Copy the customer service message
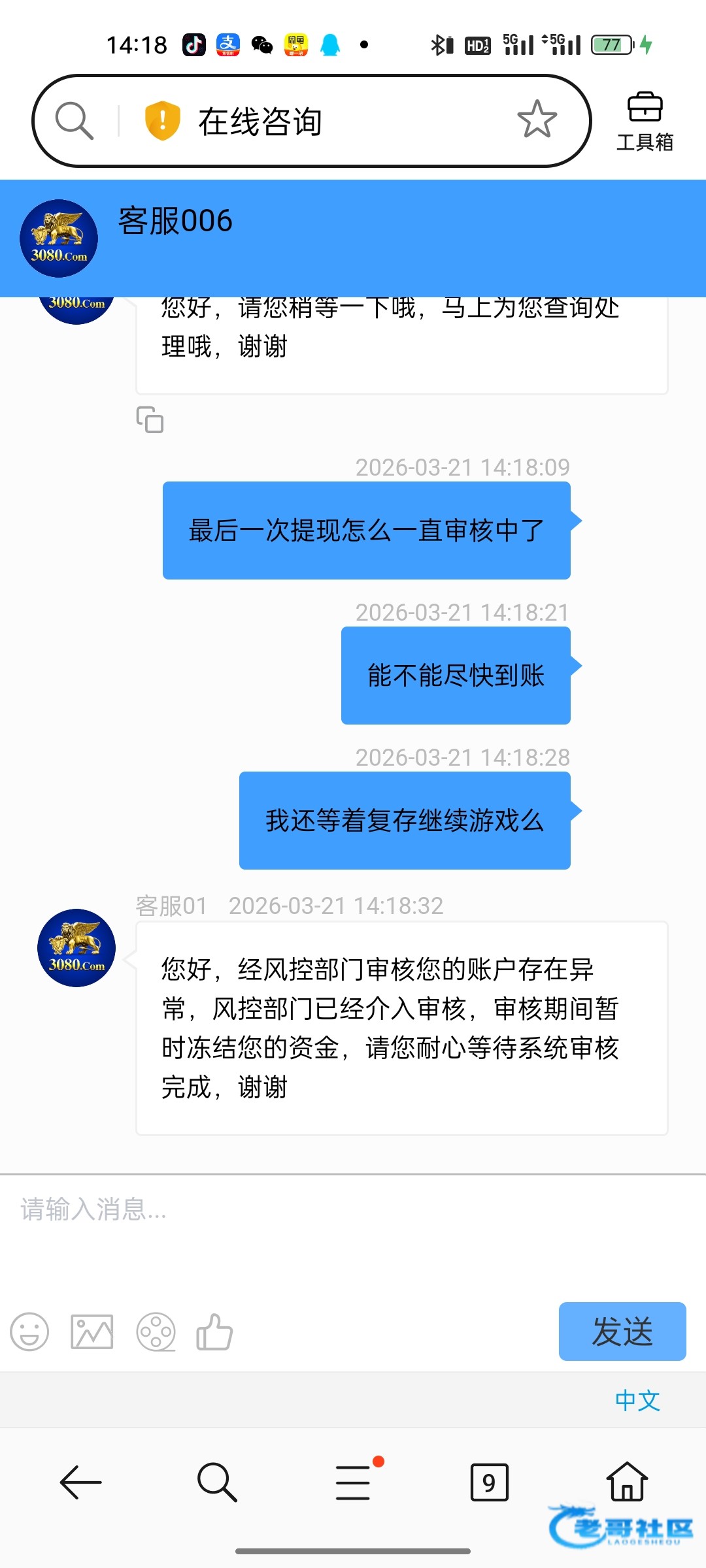This screenshot has height=1568, width=706. (x=150, y=419)
